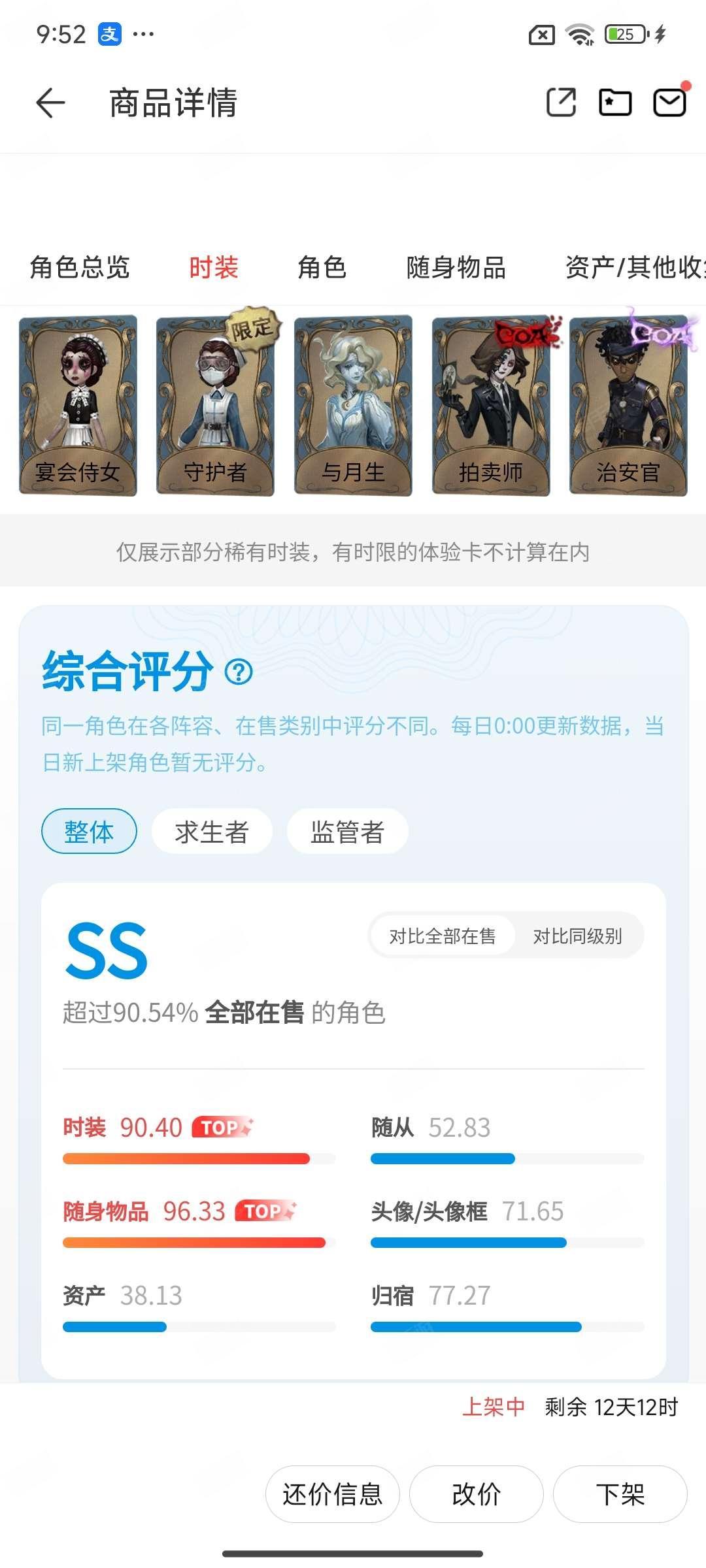The width and height of the screenshot is (706, 1568).
Task: Open the messages envelope icon
Action: [x=670, y=103]
